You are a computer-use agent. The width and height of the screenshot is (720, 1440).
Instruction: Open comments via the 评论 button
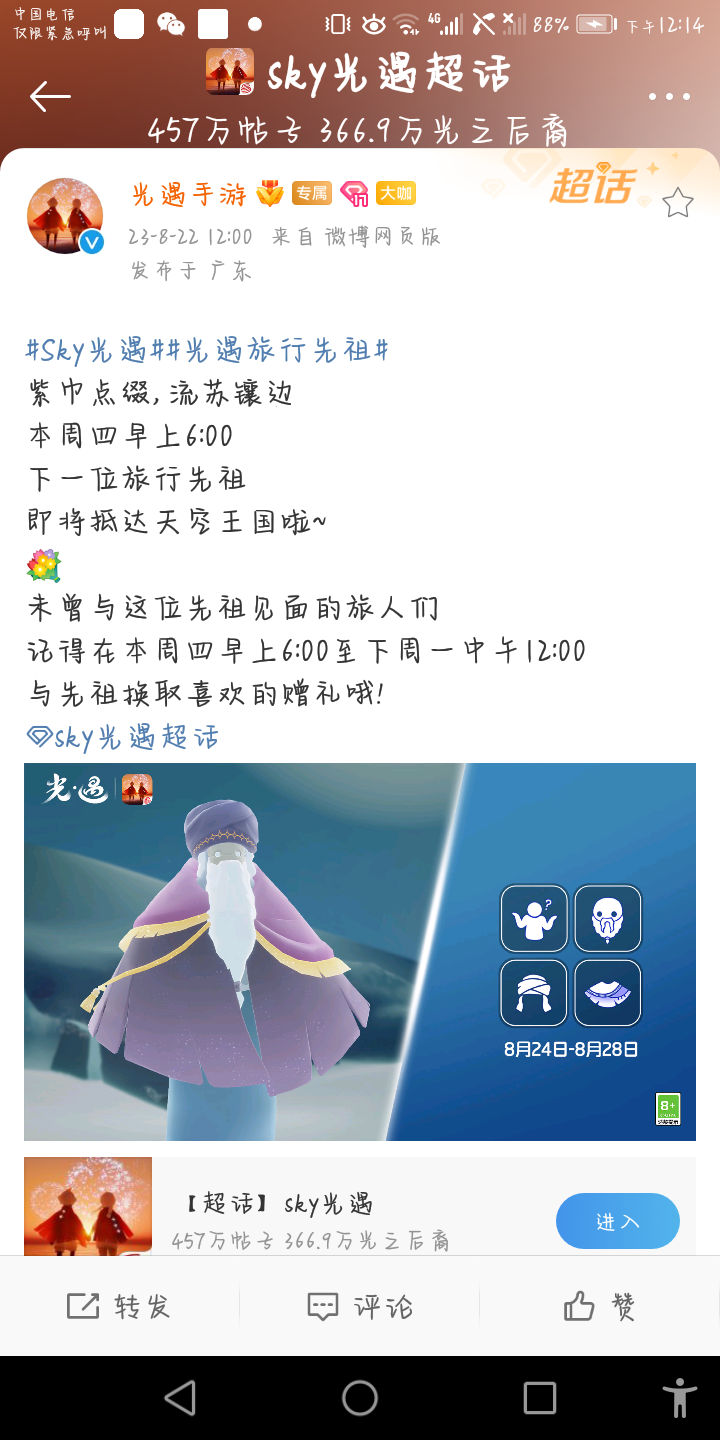(x=360, y=1306)
